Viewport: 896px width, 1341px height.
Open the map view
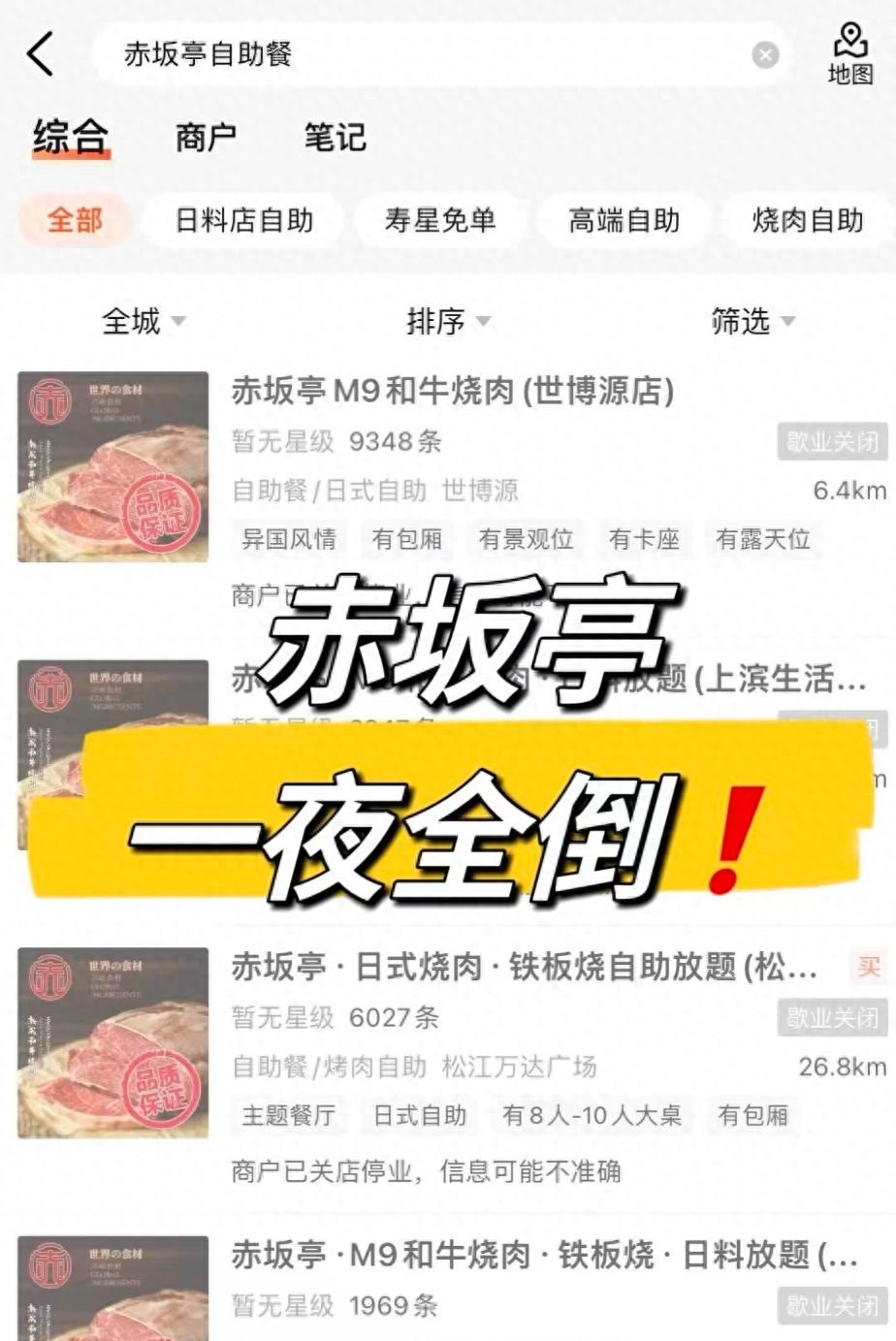coord(849,54)
